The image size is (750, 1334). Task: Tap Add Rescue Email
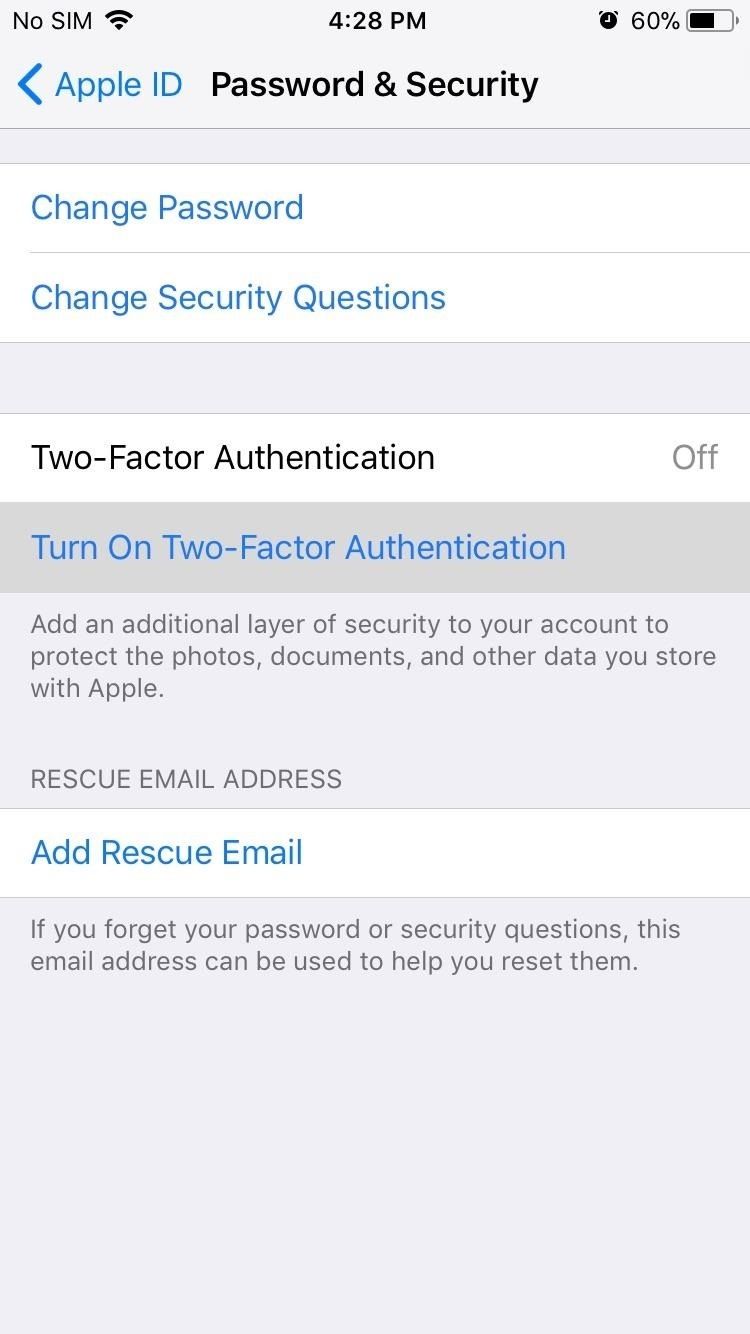166,852
